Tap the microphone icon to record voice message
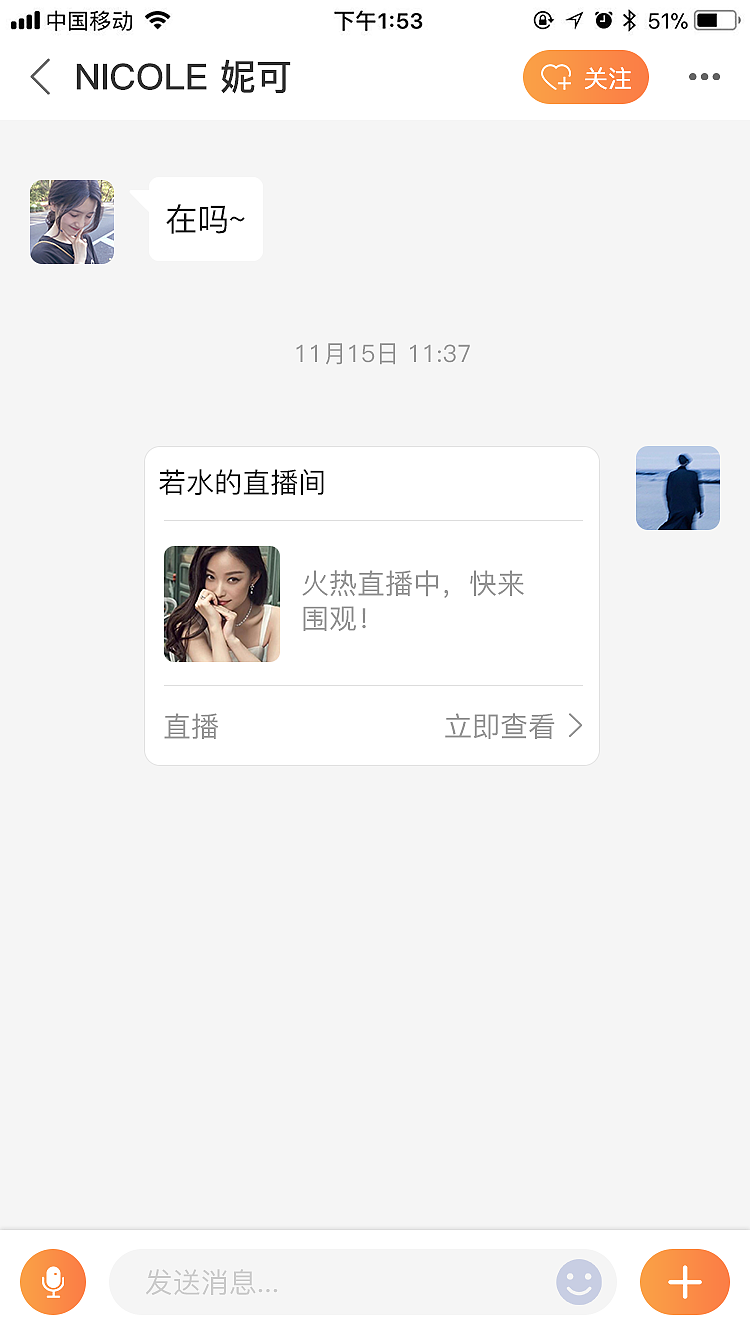 click(52, 1281)
